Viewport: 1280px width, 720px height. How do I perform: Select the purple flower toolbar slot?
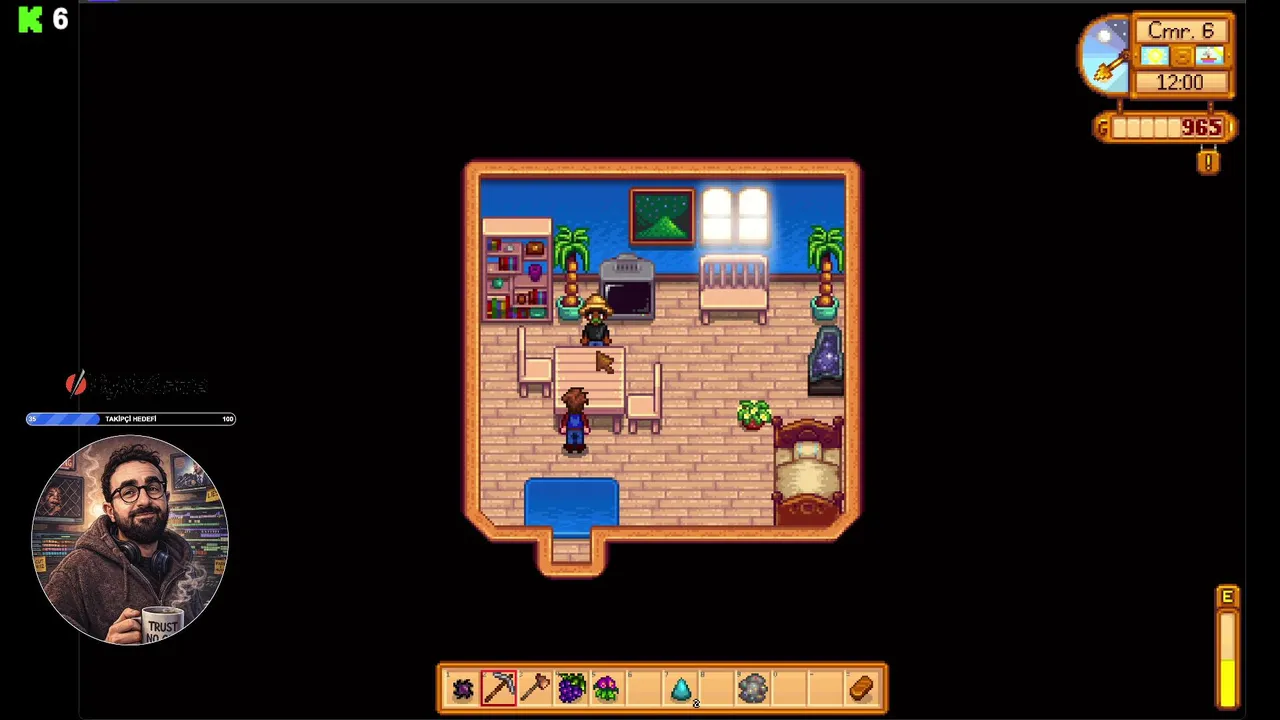pos(607,688)
